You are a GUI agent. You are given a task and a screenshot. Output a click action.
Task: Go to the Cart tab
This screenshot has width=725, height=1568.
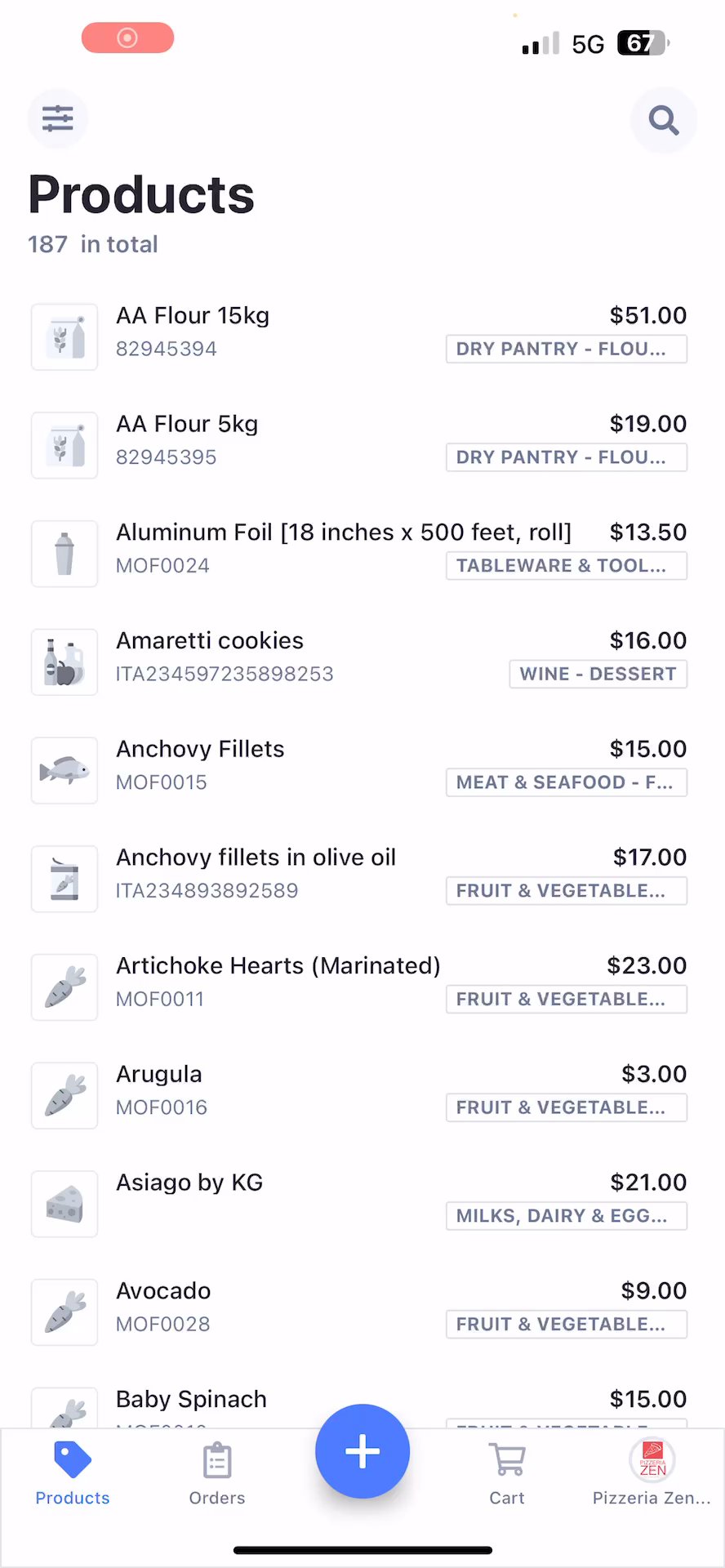tap(507, 1472)
